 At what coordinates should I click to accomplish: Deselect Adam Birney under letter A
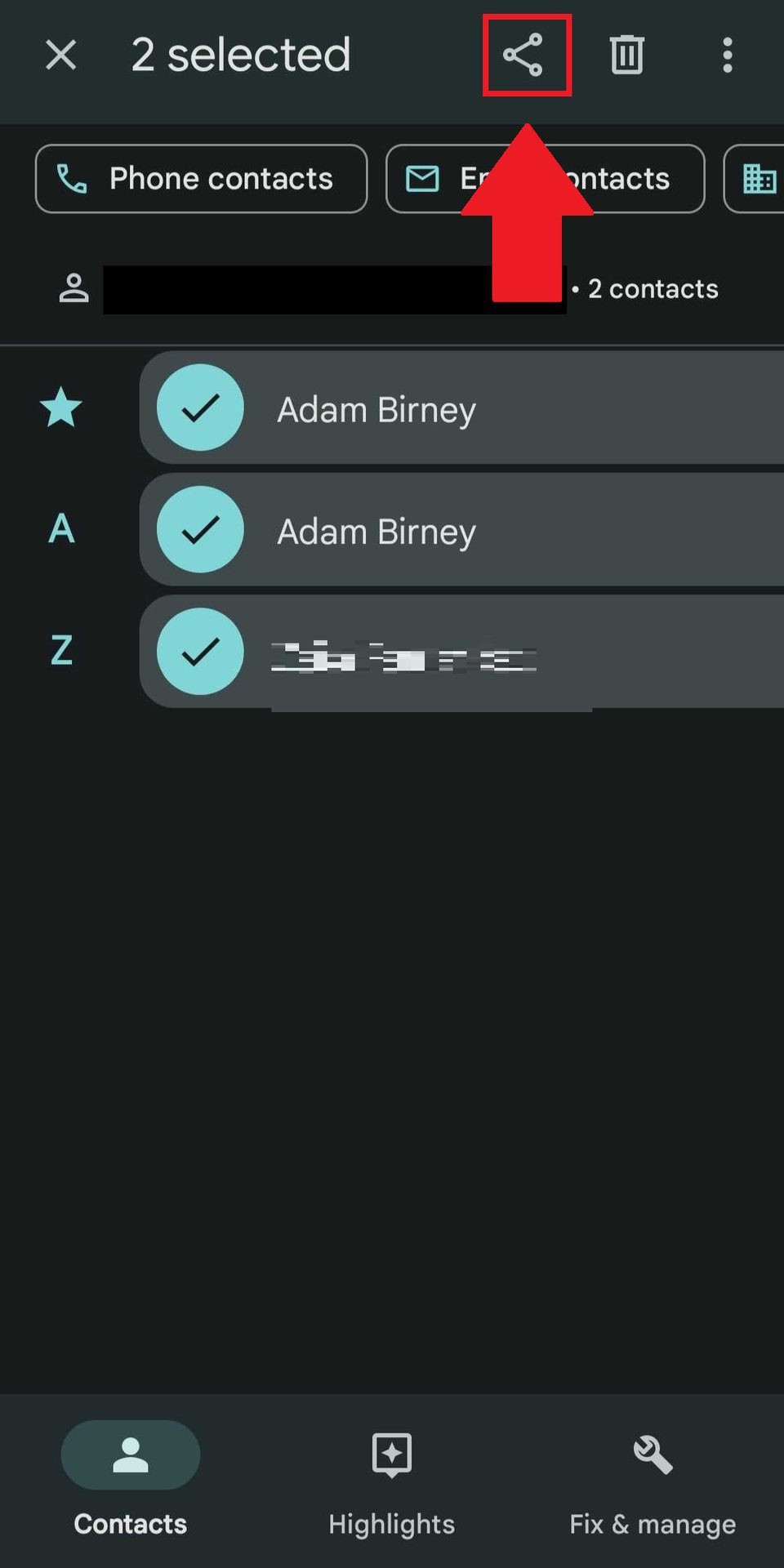pyautogui.click(x=200, y=530)
